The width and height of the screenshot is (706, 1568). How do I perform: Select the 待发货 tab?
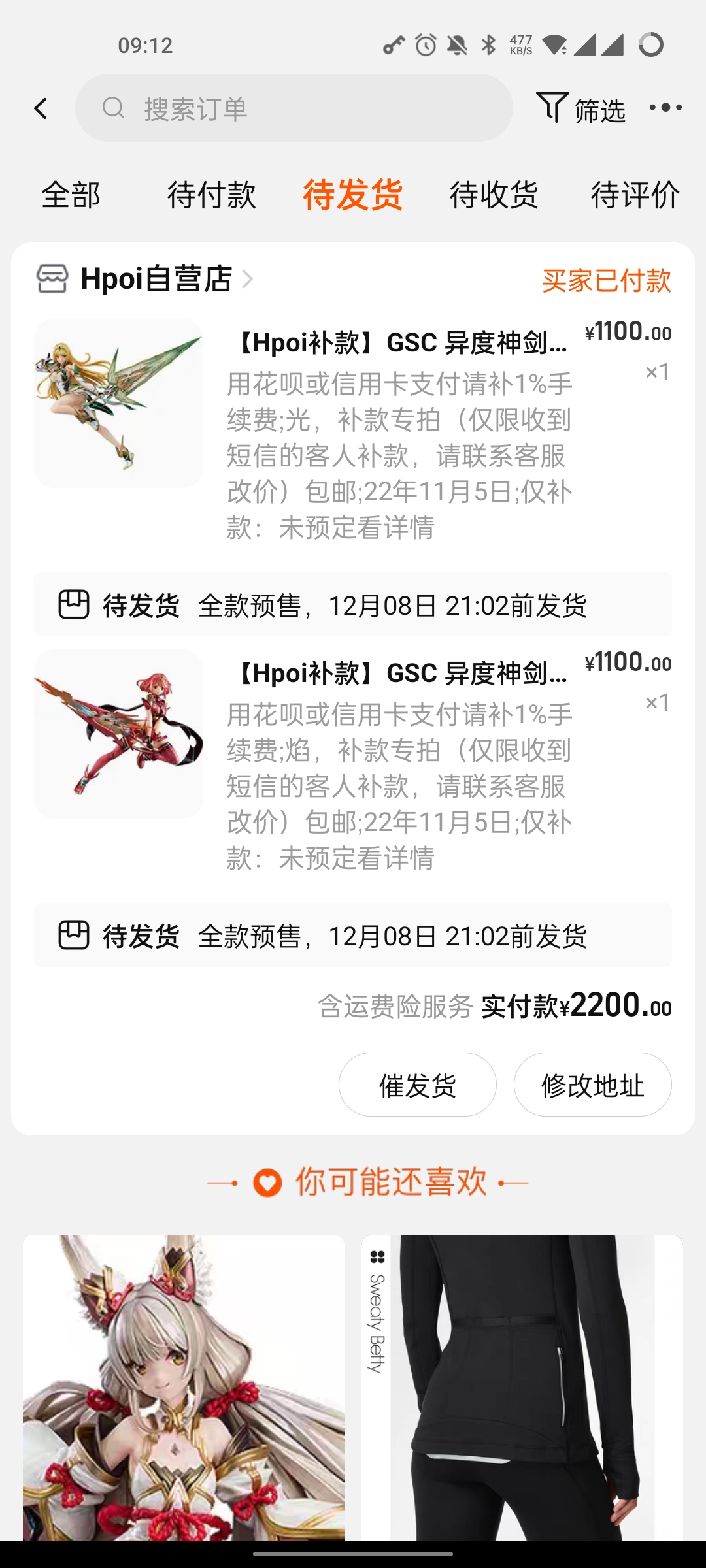[352, 195]
